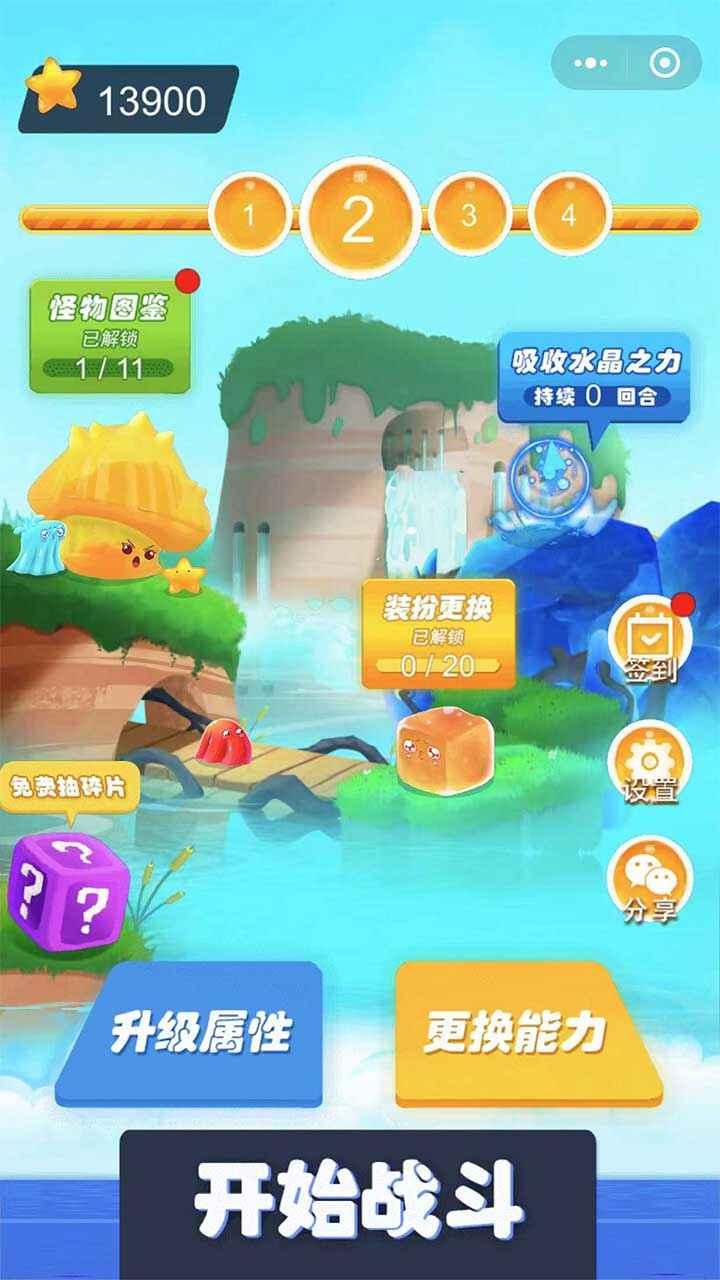720x1280 pixels.
Task: Open the 怪物图鉴 monster collection card
Action: coord(110,336)
